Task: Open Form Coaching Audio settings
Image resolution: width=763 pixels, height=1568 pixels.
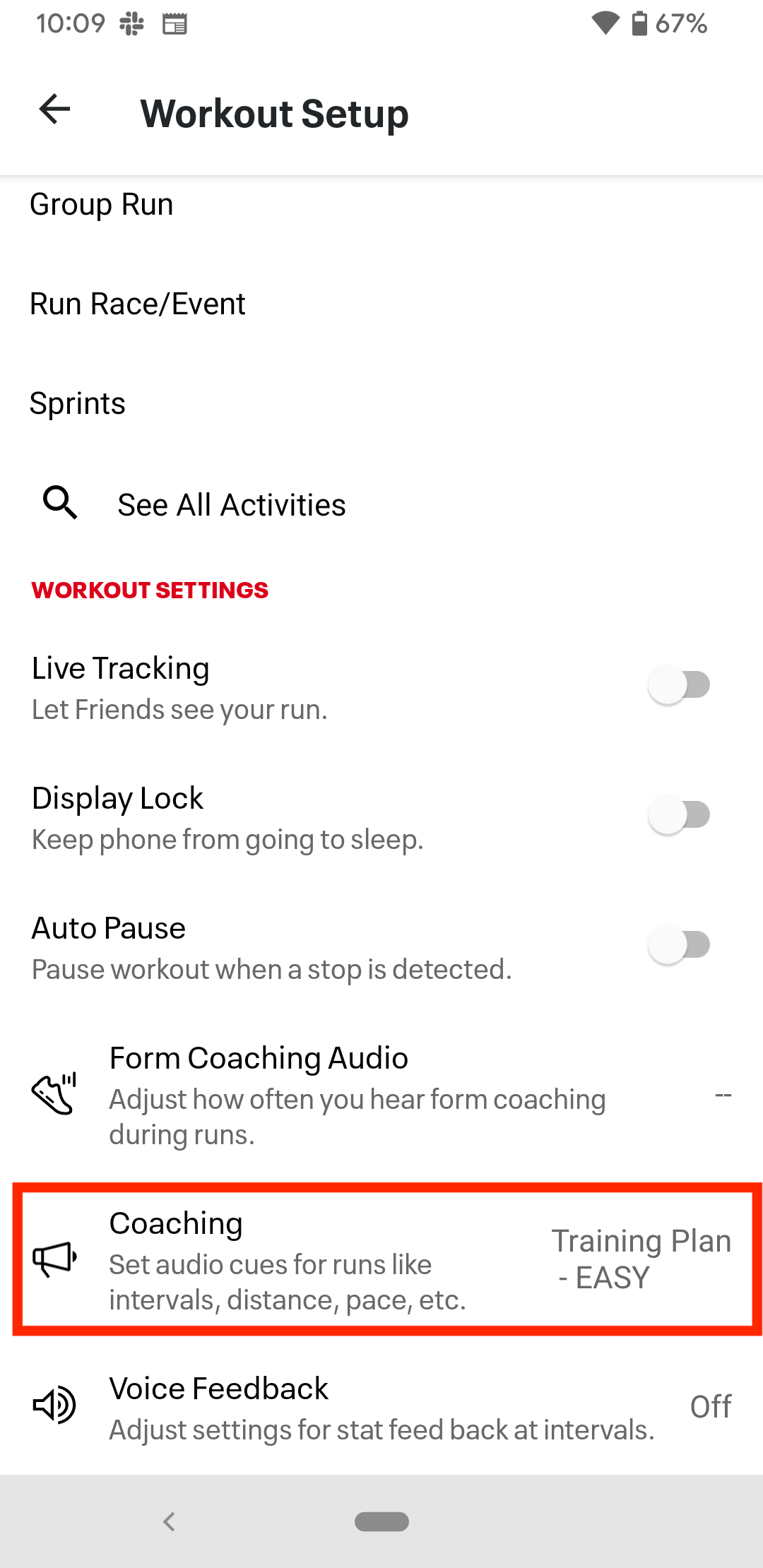Action: coord(381,1095)
